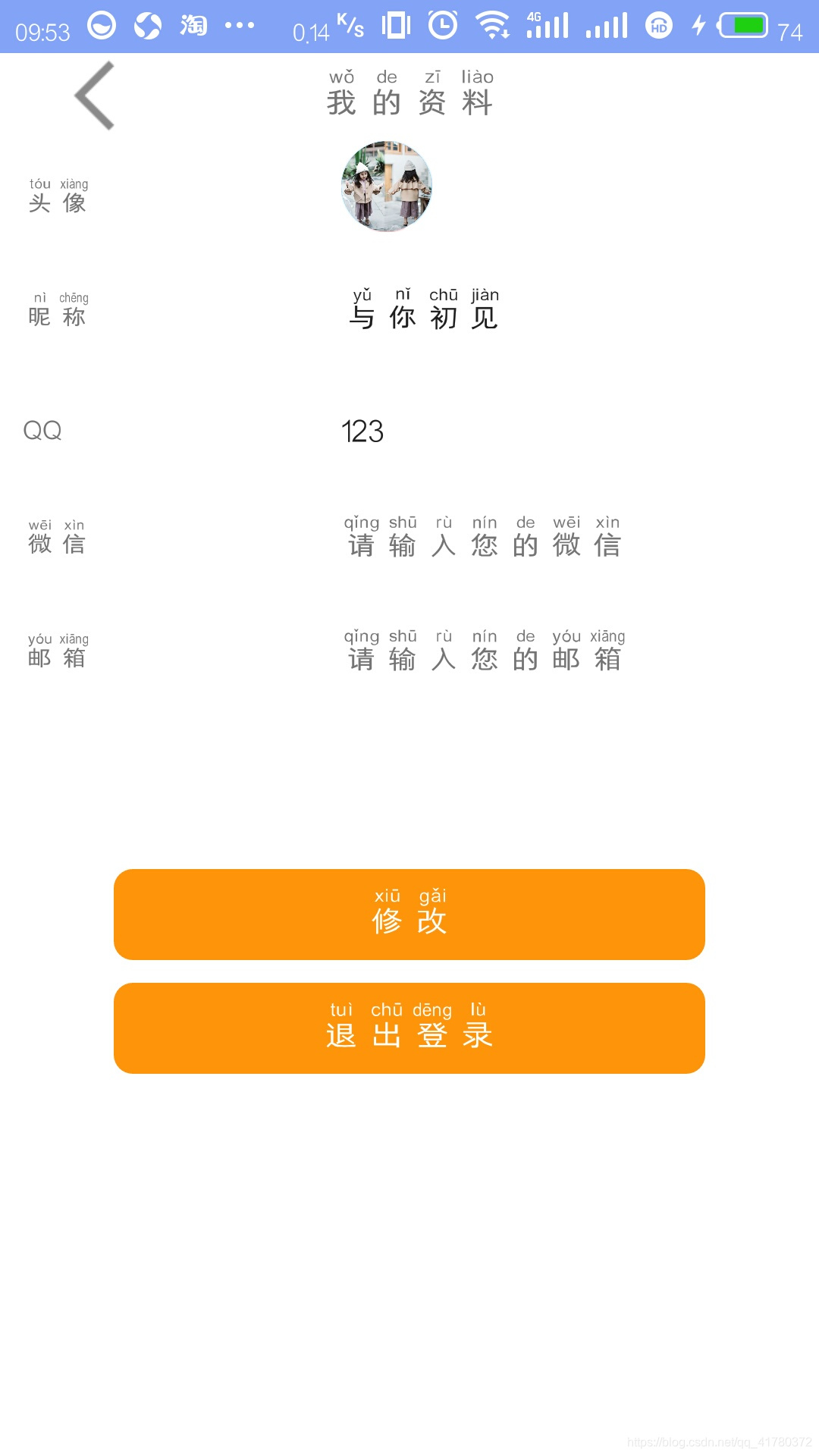This screenshot has width=819, height=1456.
Task: Tap the profile avatar photo
Action: 387,186
